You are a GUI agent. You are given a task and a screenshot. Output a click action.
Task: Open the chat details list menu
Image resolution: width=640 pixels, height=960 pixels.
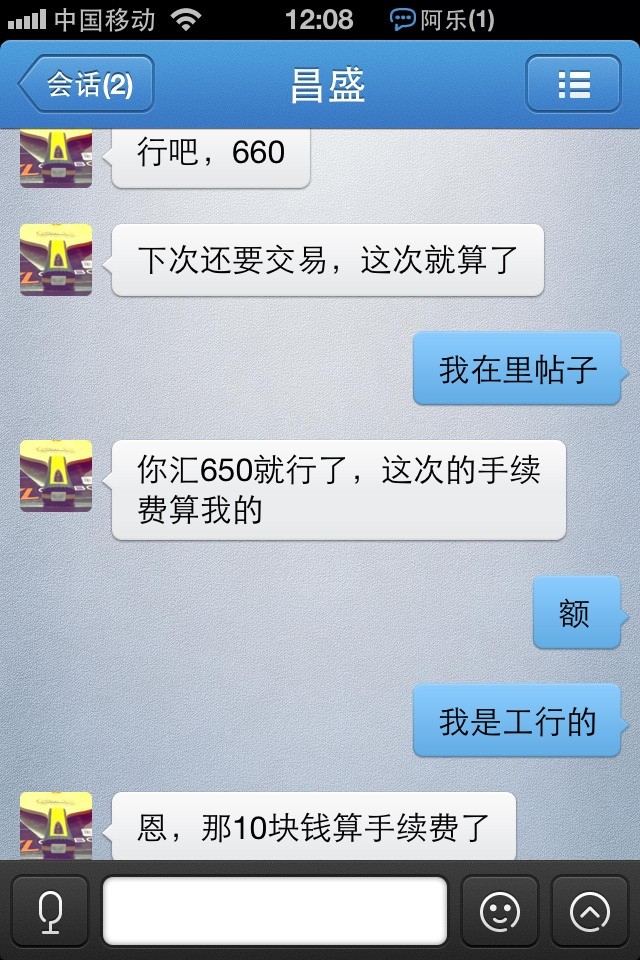coord(573,84)
